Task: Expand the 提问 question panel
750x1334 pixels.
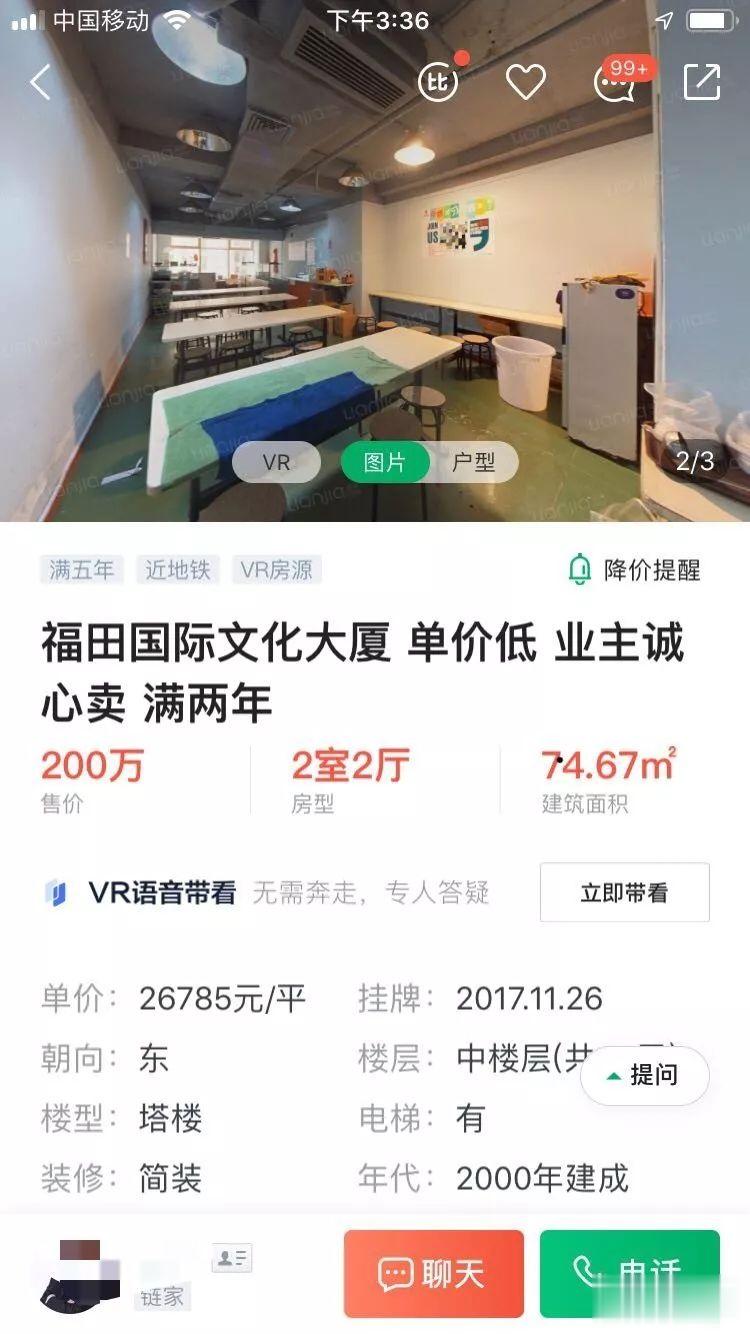Action: [x=645, y=1076]
